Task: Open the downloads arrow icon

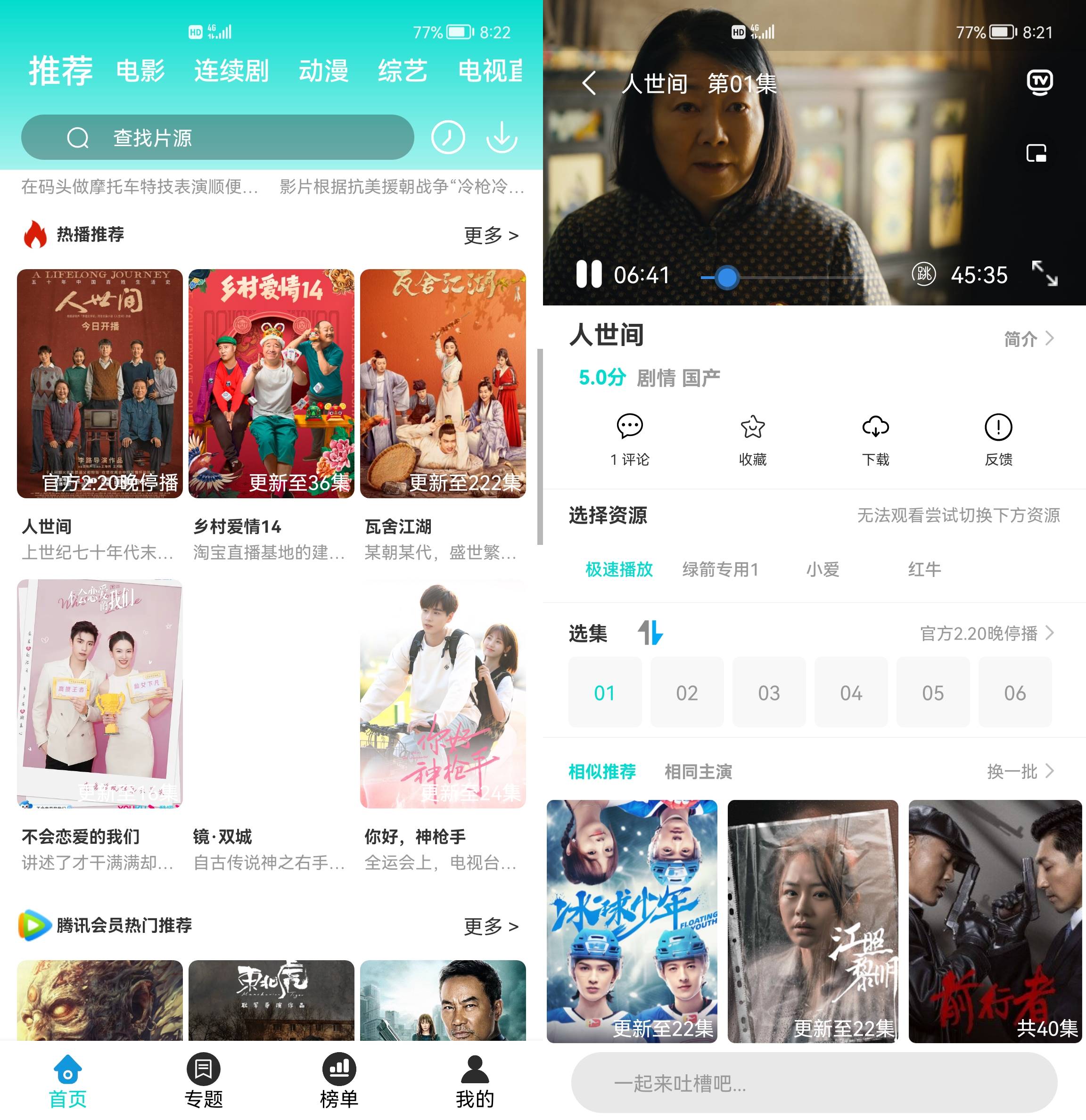Action: pyautogui.click(x=502, y=137)
